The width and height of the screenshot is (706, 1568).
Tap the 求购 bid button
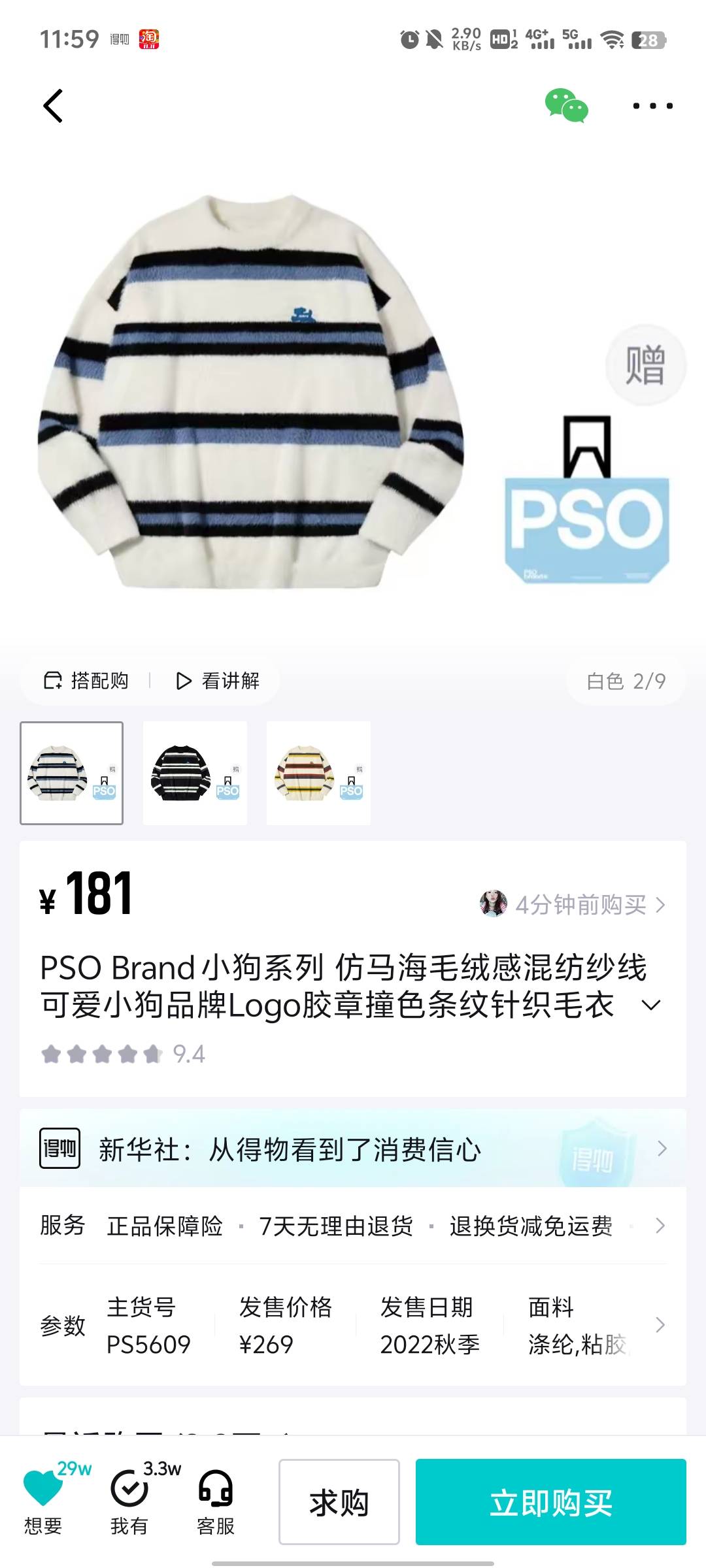tap(339, 1501)
